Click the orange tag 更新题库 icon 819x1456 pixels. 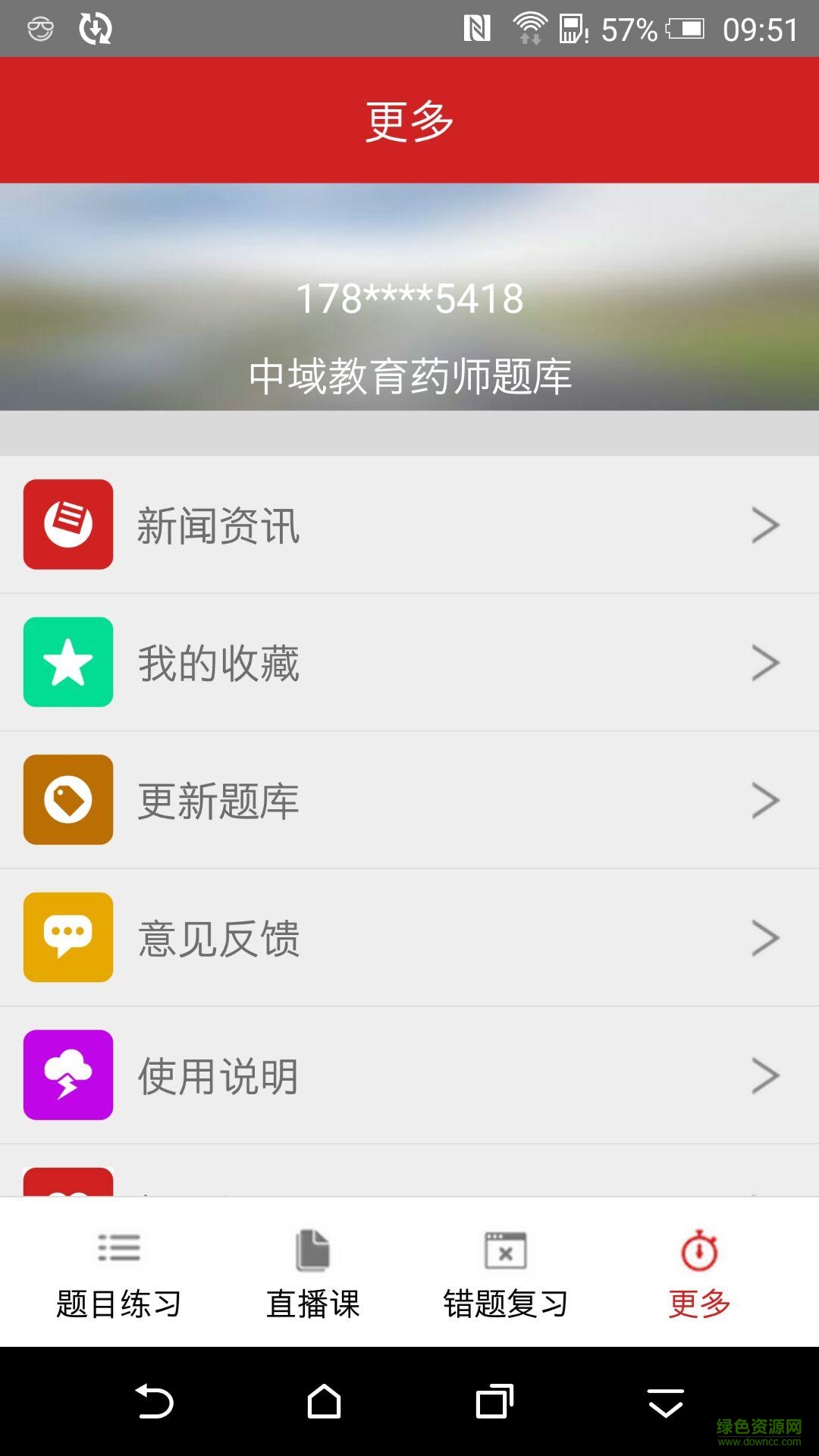67,799
